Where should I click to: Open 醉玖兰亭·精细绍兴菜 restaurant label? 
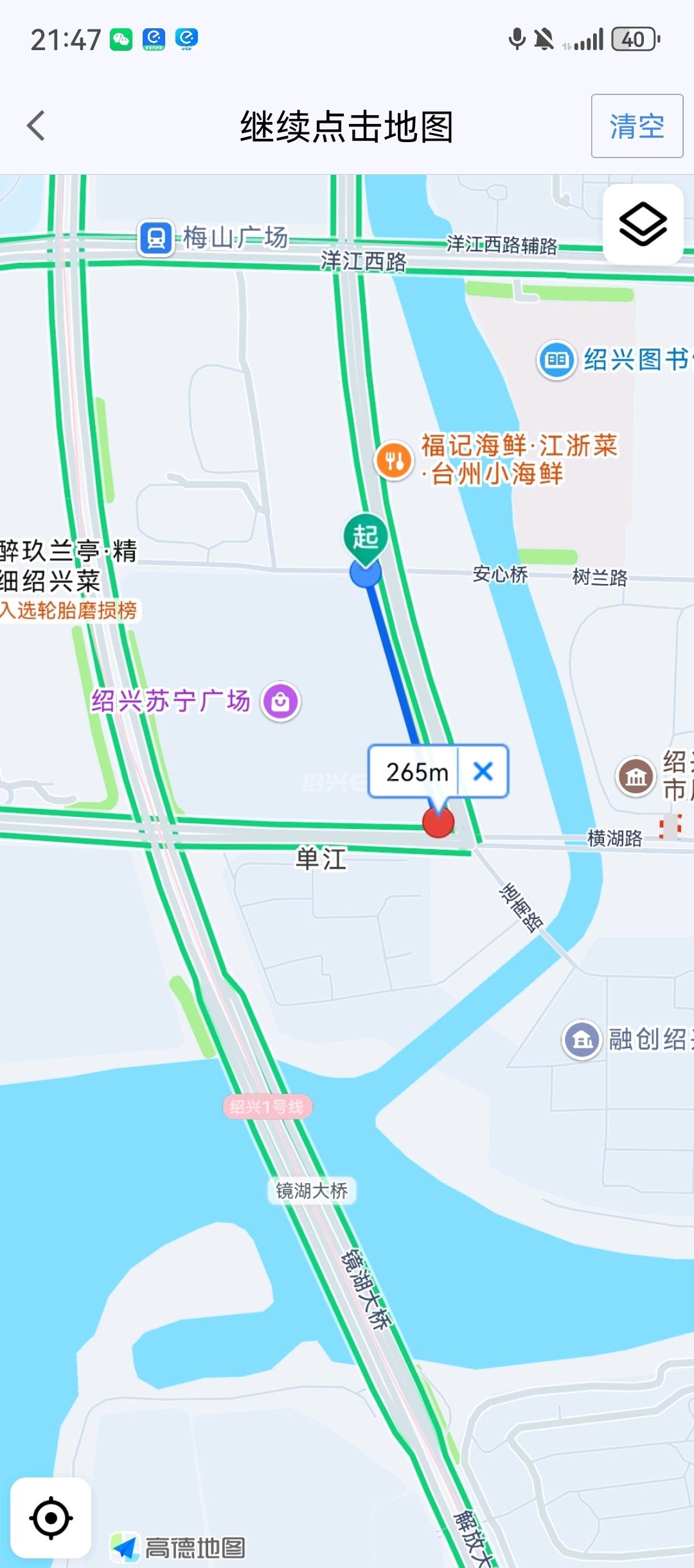coord(67,566)
